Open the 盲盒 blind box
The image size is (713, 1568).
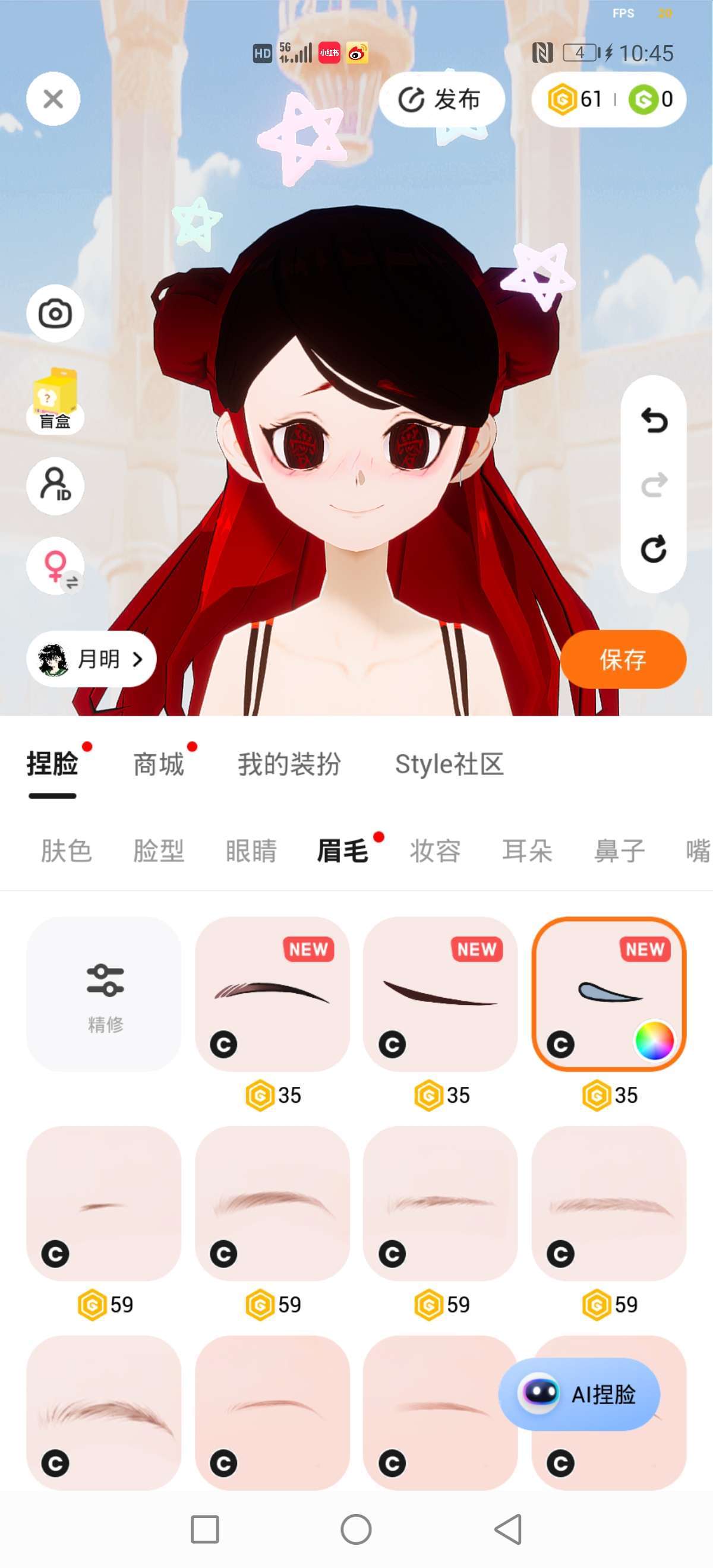click(x=55, y=400)
